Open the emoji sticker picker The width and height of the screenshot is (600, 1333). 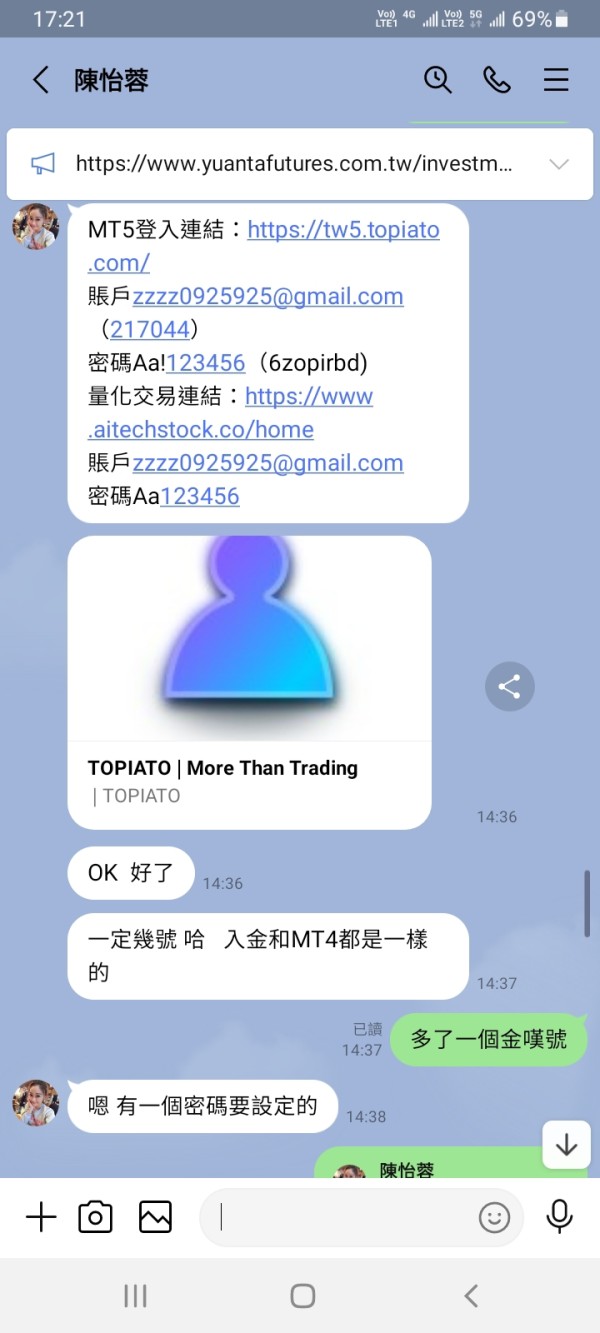[494, 1217]
